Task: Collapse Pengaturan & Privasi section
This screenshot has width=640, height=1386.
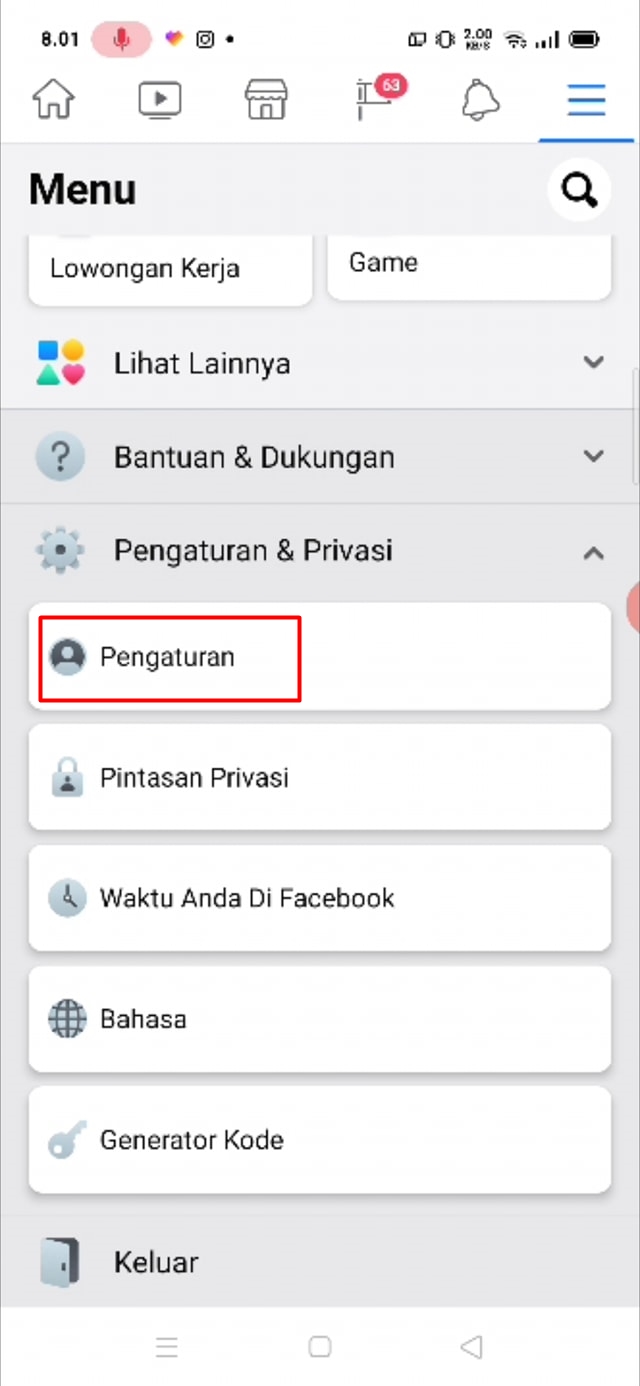Action: [318, 551]
